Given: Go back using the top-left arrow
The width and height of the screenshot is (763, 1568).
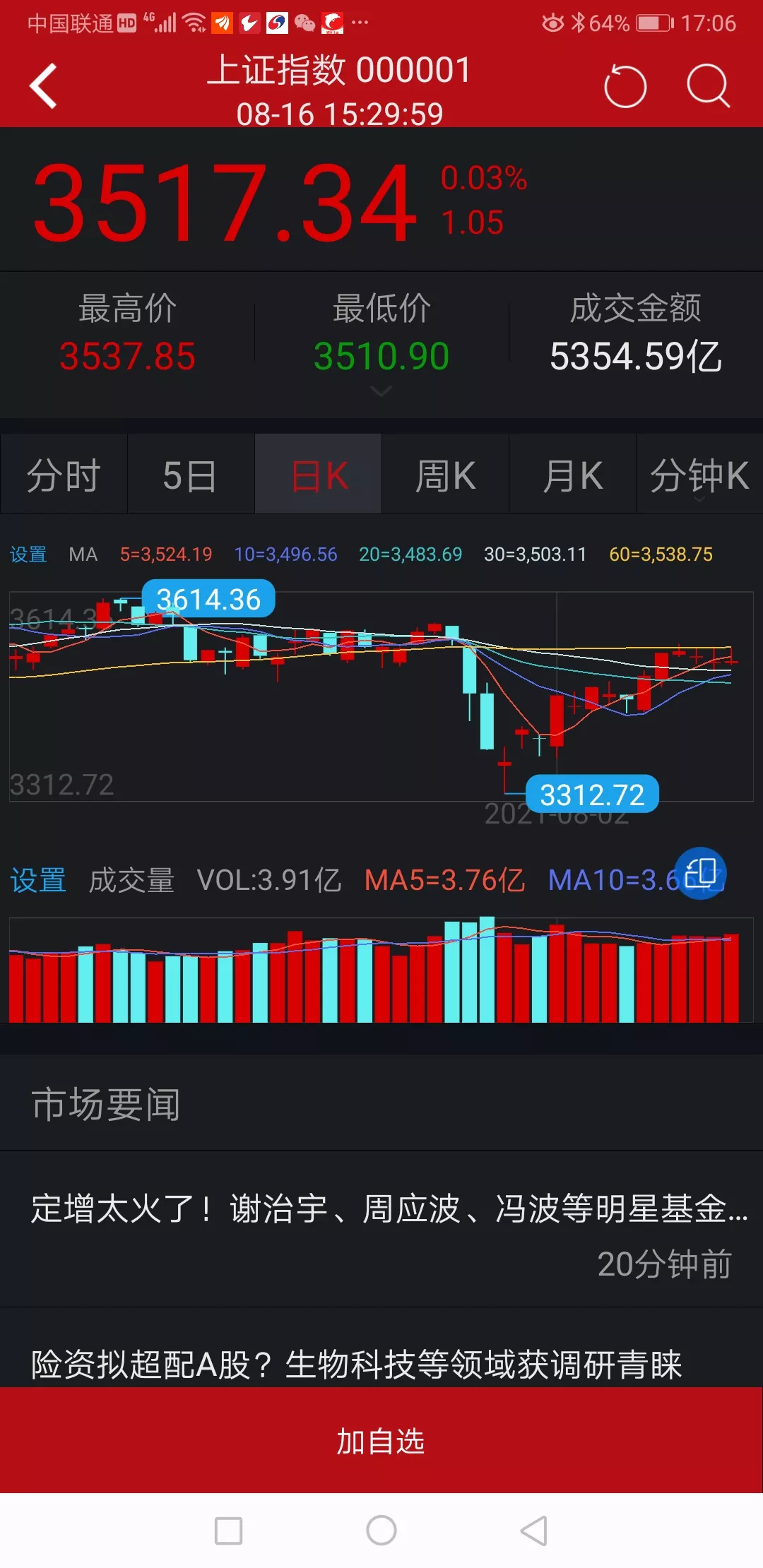Looking at the screenshot, I should (x=43, y=86).
